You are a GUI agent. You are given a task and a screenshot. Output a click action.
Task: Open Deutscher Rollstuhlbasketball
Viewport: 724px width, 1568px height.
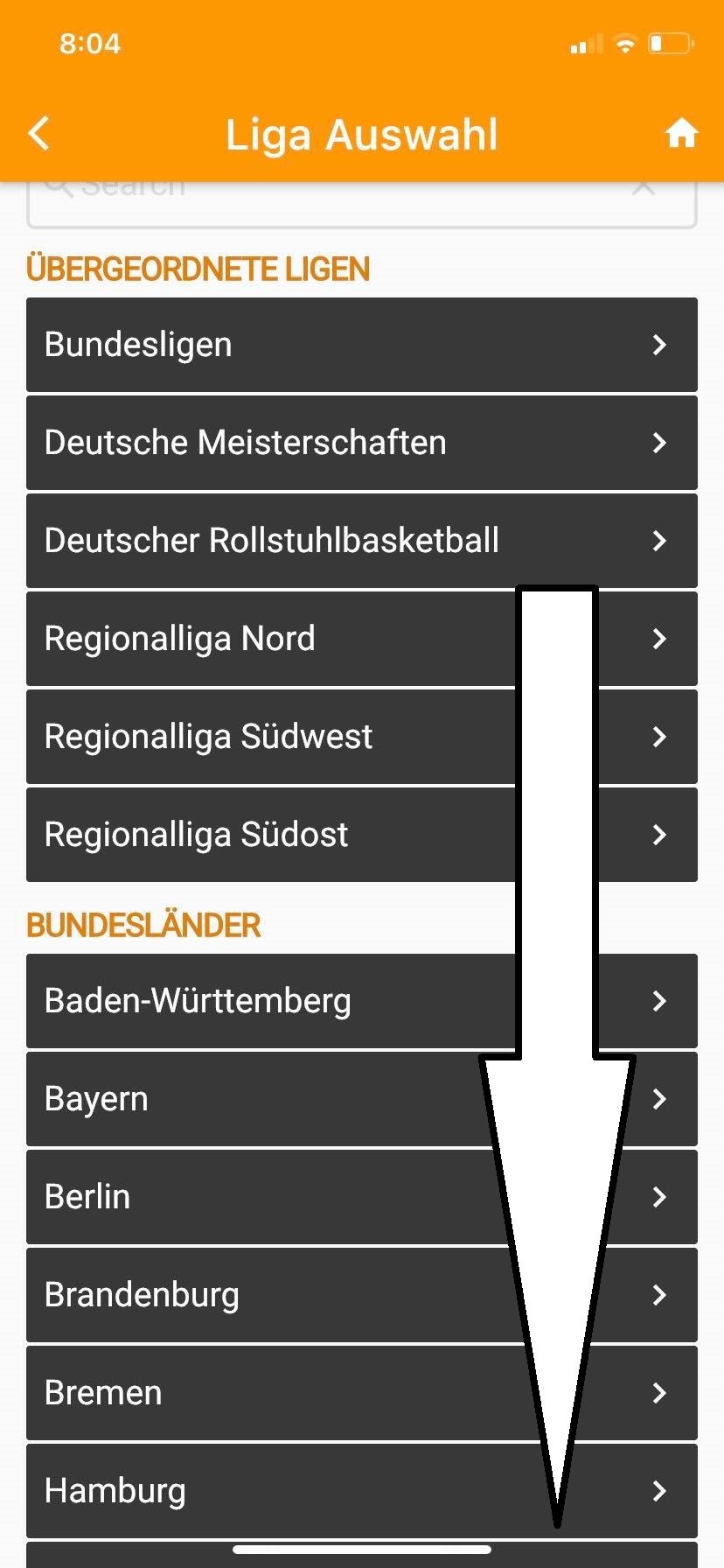(x=362, y=541)
